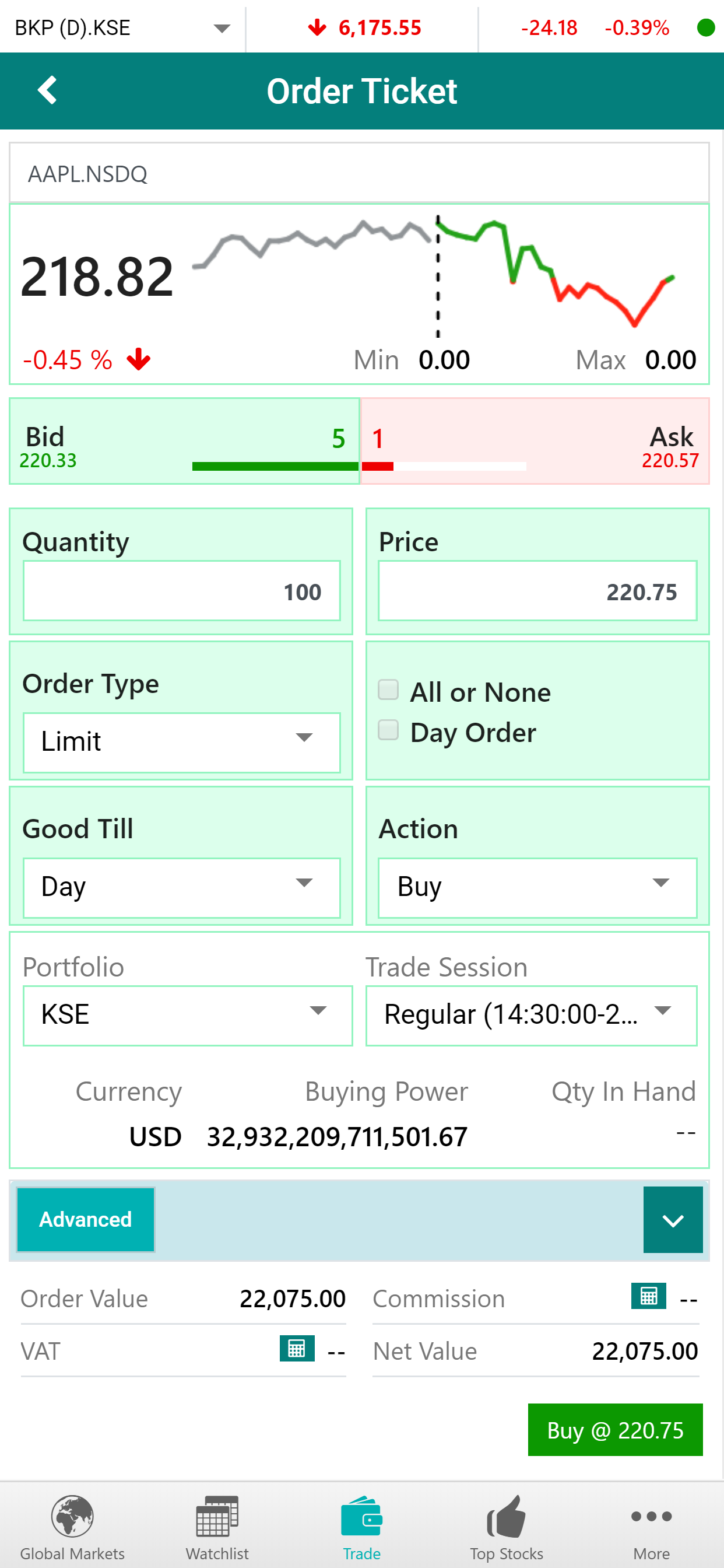Viewport: 724px width, 1568px height.
Task: Edit the Quantity field
Action: (x=181, y=591)
